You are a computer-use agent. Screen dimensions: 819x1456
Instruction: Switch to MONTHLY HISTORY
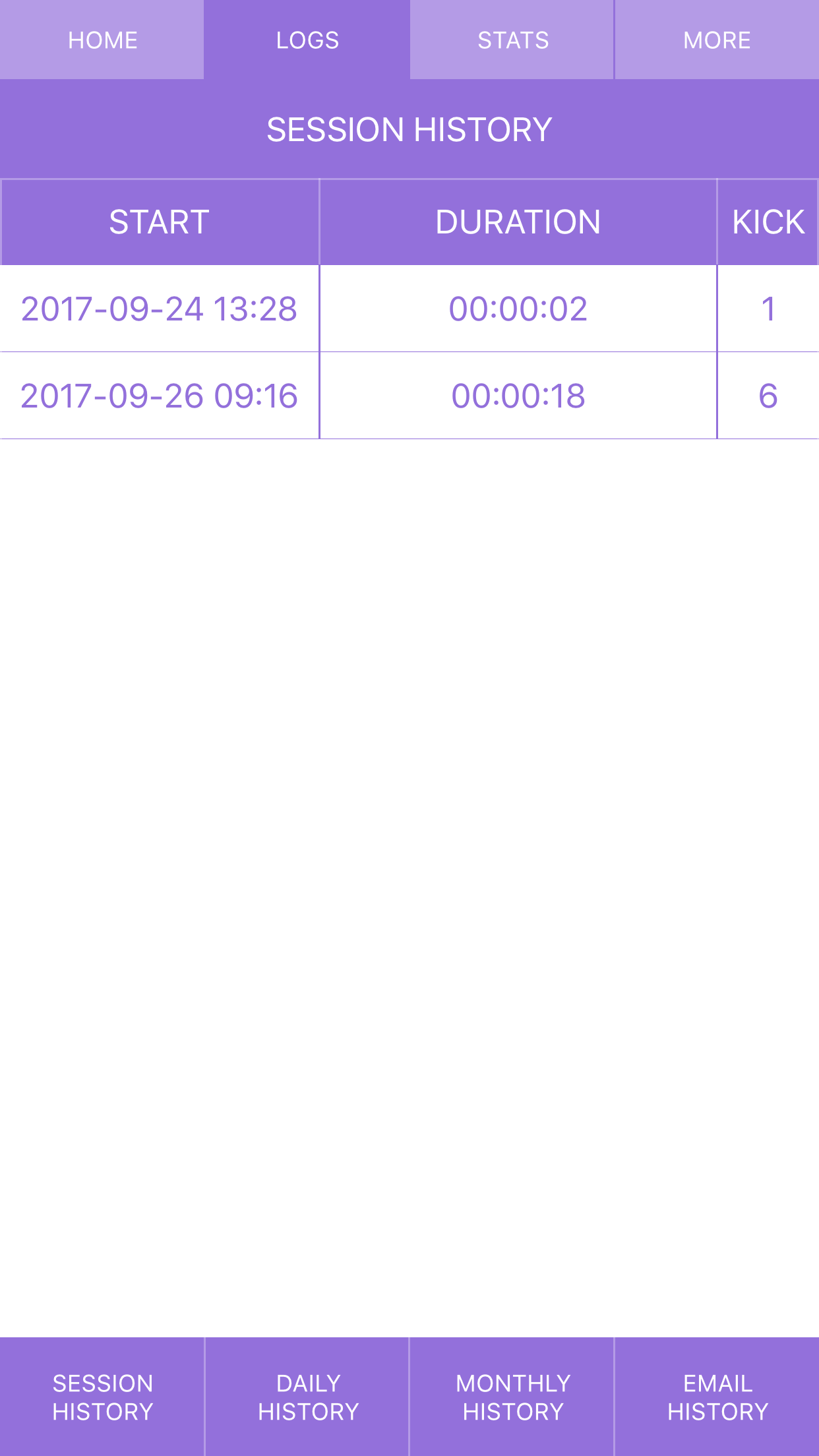(512, 1398)
